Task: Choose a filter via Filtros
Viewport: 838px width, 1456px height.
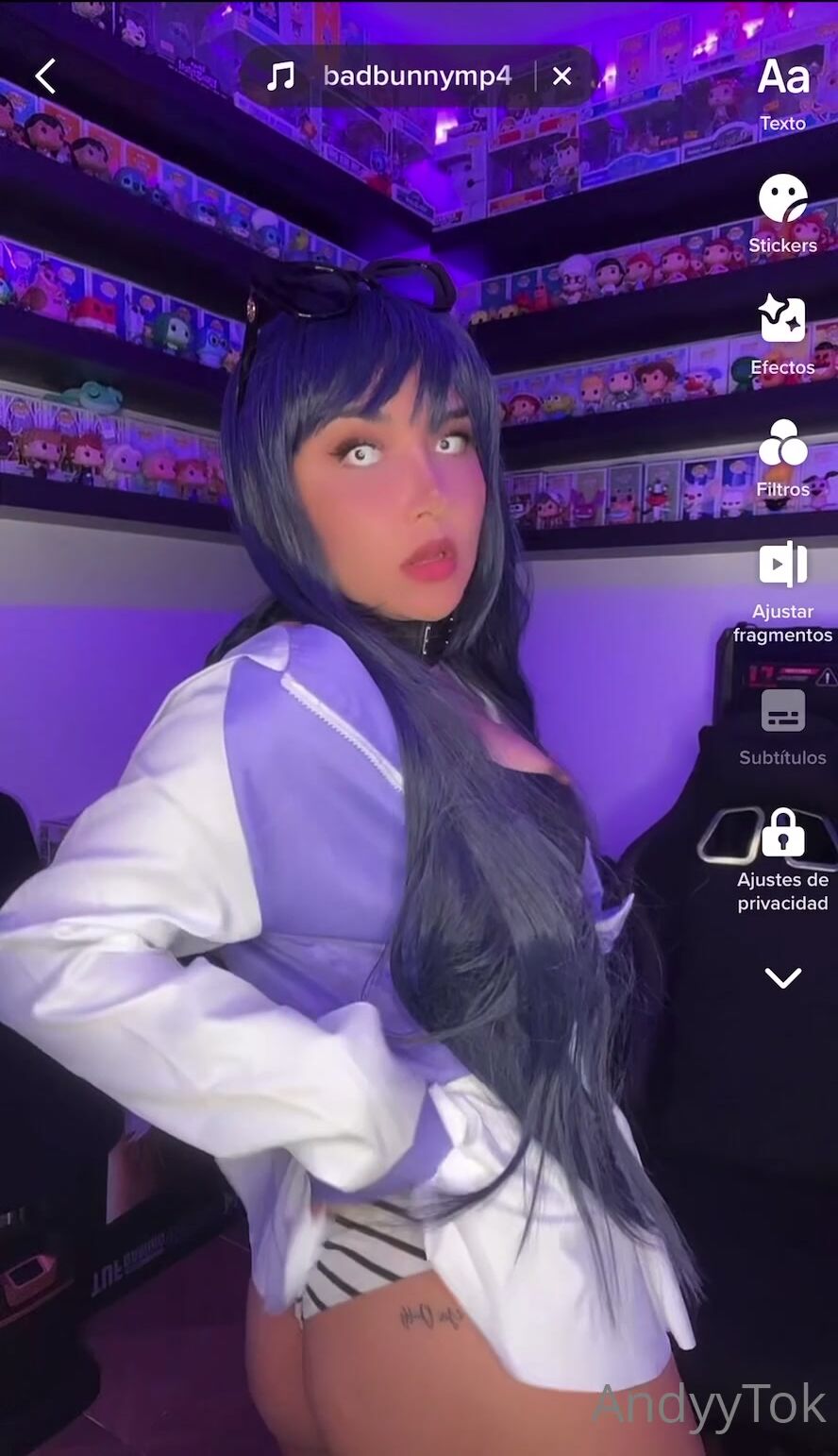Action: [783, 457]
